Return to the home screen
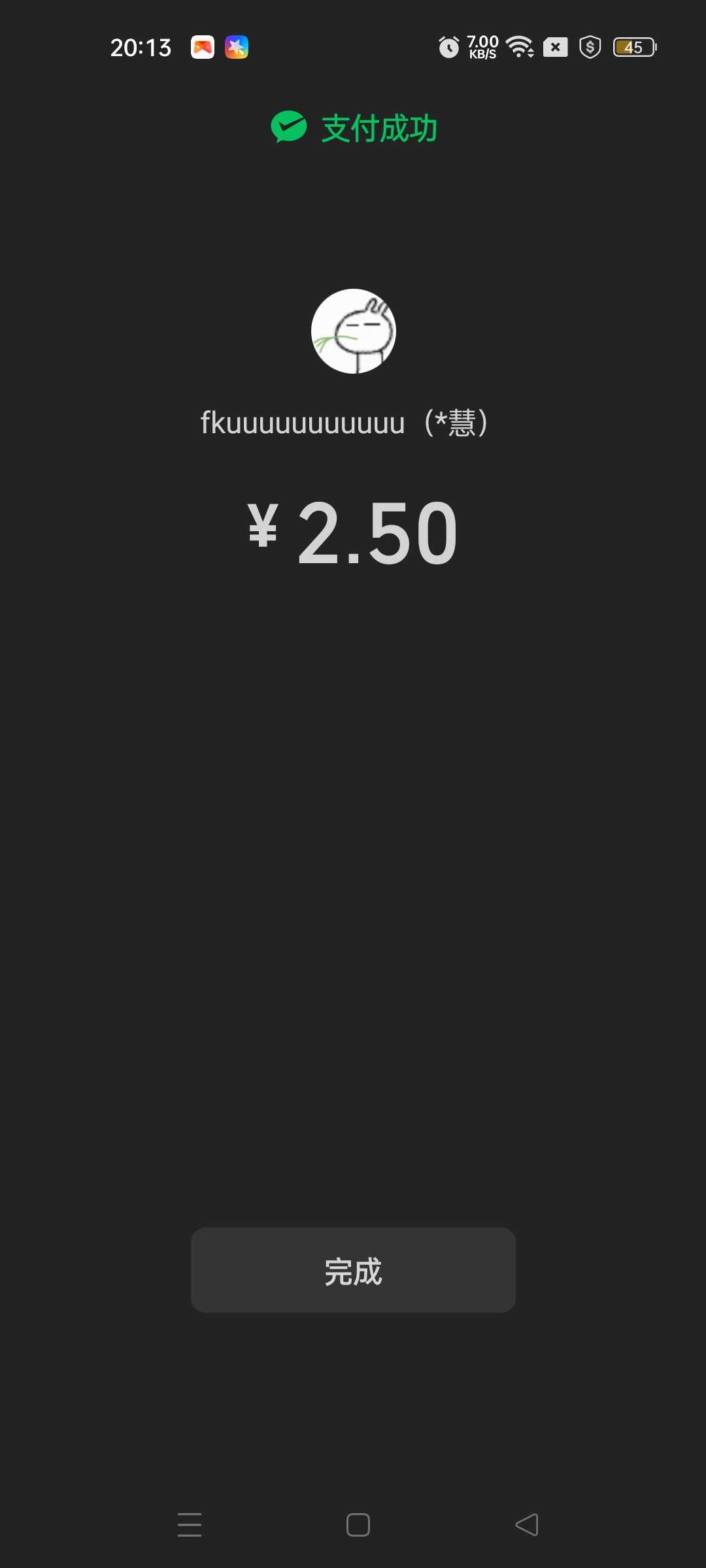Screen dimensions: 706x1568 [x=358, y=1525]
